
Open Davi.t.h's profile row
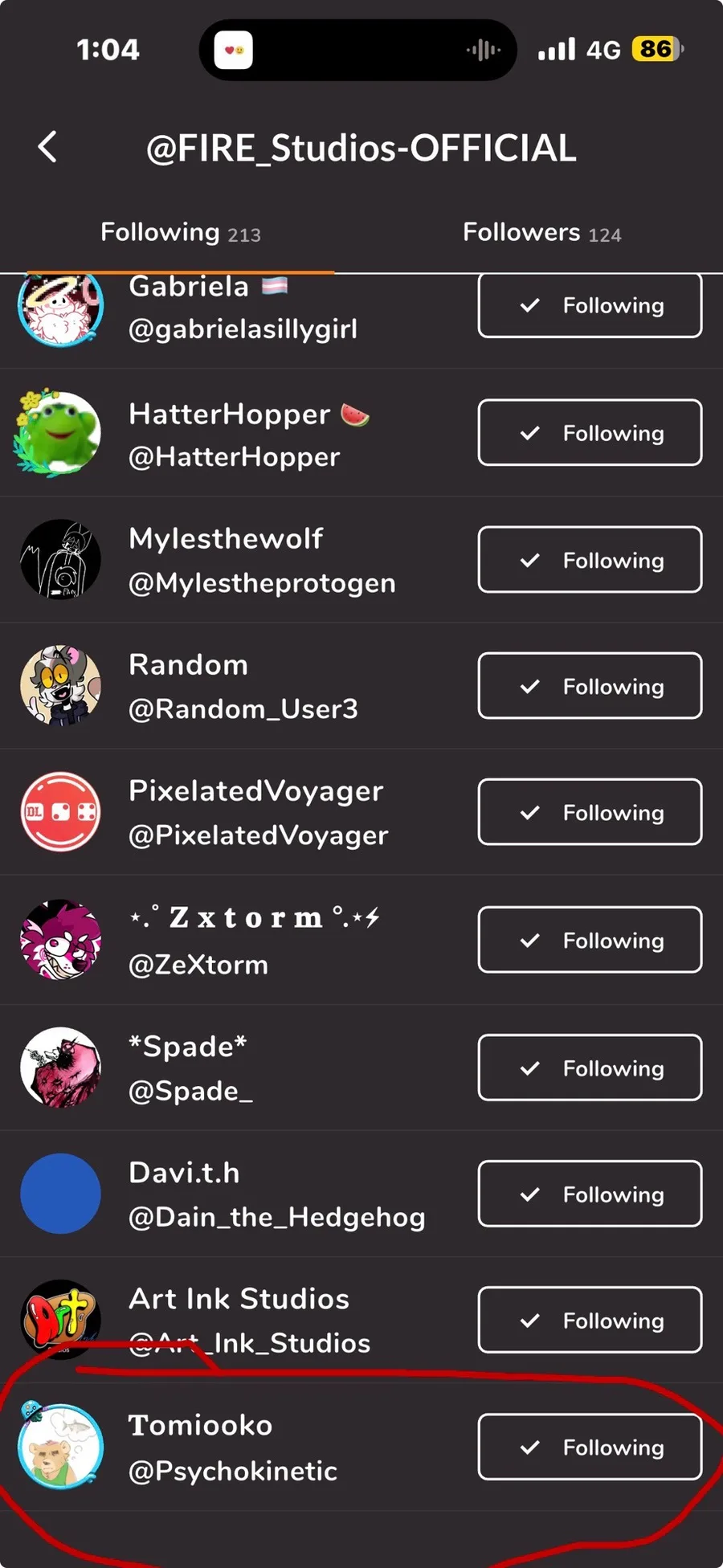(x=241, y=1194)
